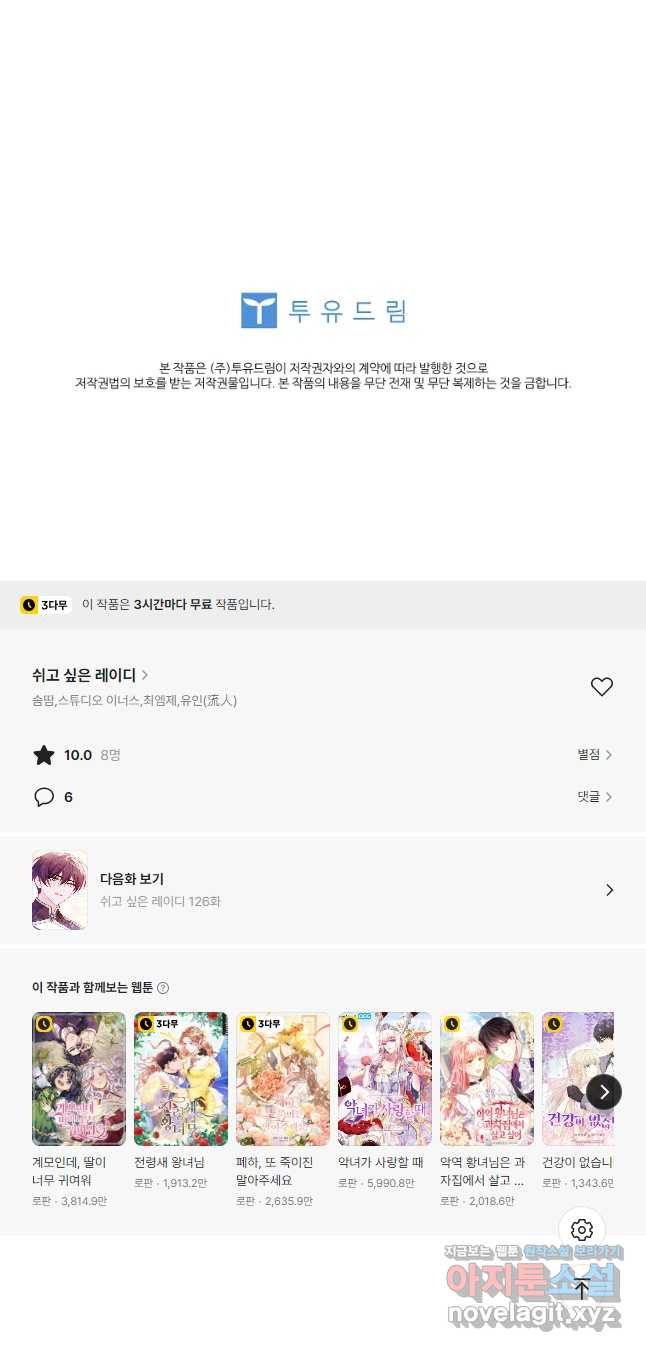Viewport: 646px width, 1352px height.
Task: Show more recommended webtoons with the arrow
Action: point(604,1092)
